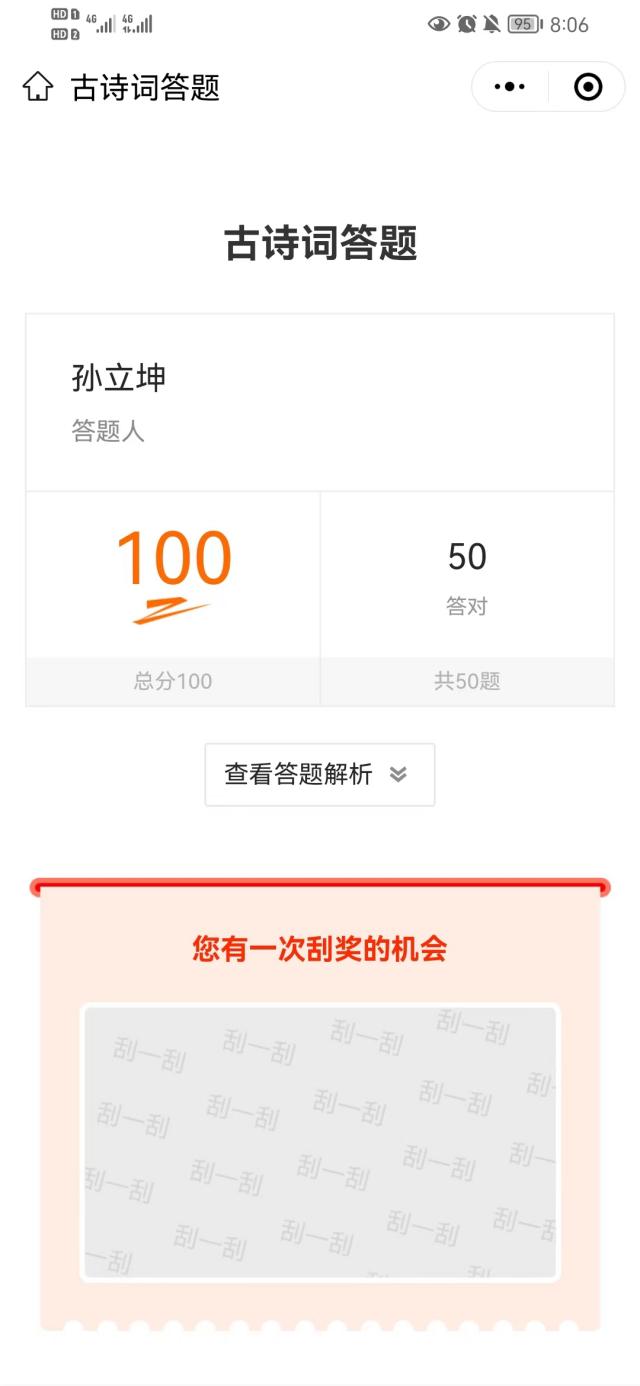The image size is (640, 1386).
Task: Go to the mini program home icon
Action: click(38, 87)
